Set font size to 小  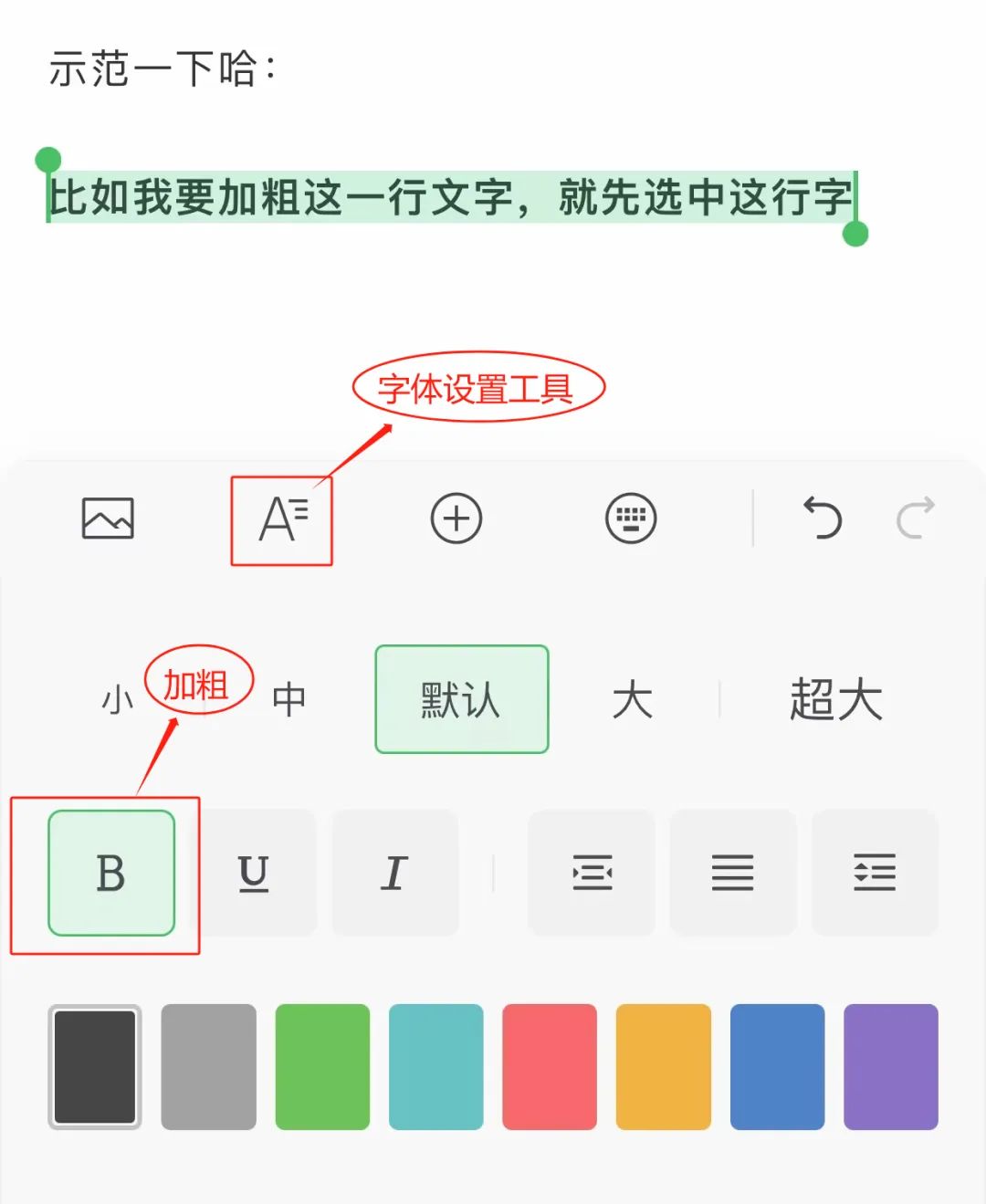coord(117,701)
